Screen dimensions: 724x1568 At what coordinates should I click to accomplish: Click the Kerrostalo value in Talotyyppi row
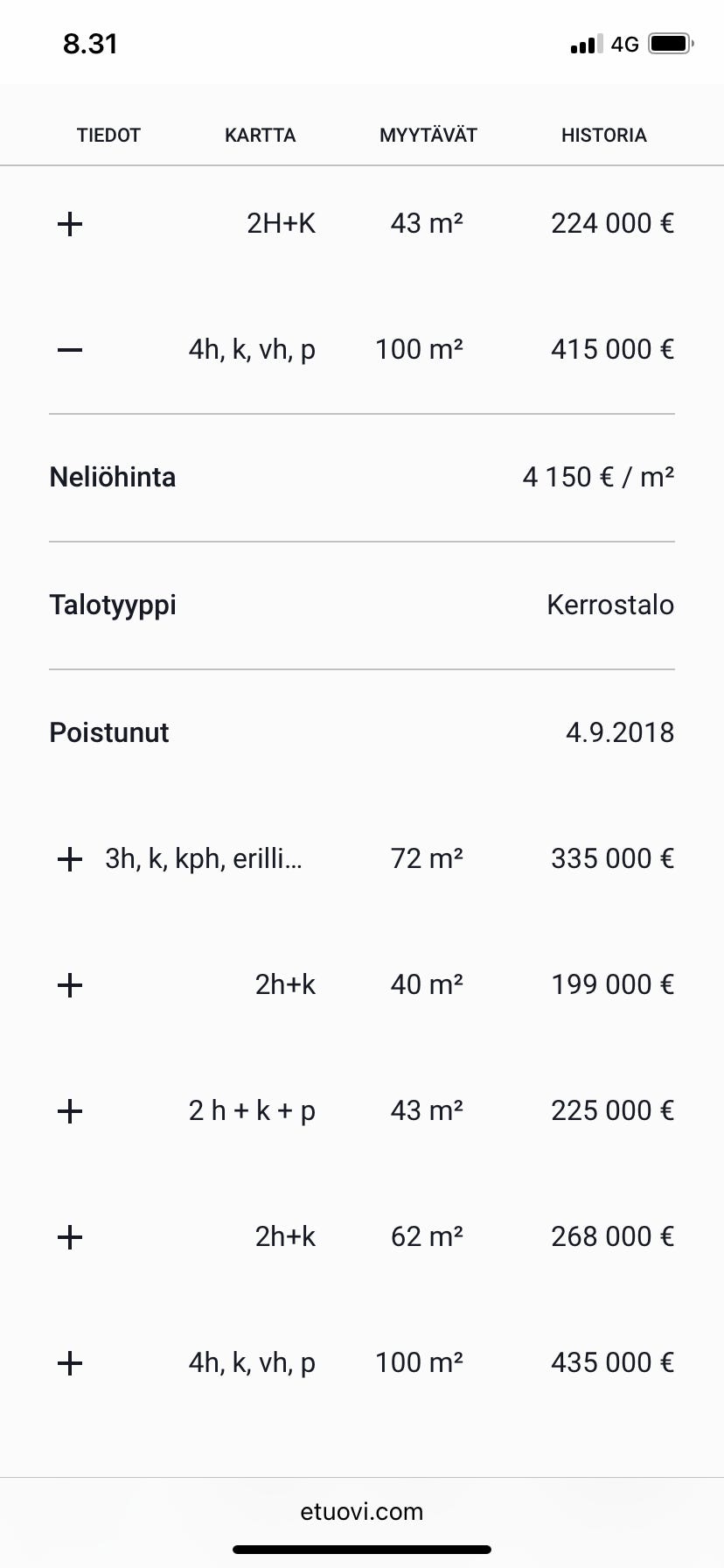click(x=609, y=605)
